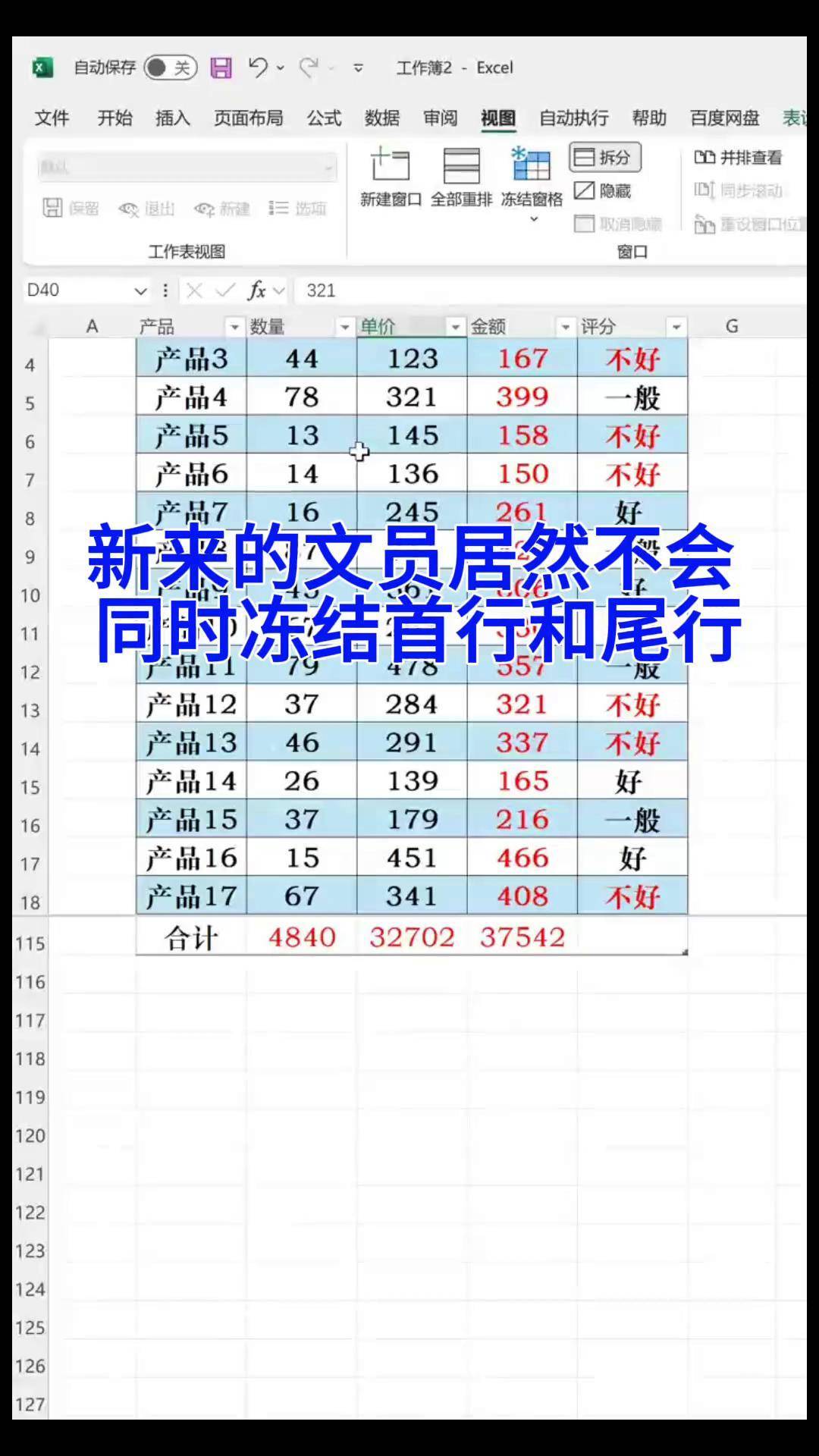Click 新建窗口 (New Window)

pos(391,177)
